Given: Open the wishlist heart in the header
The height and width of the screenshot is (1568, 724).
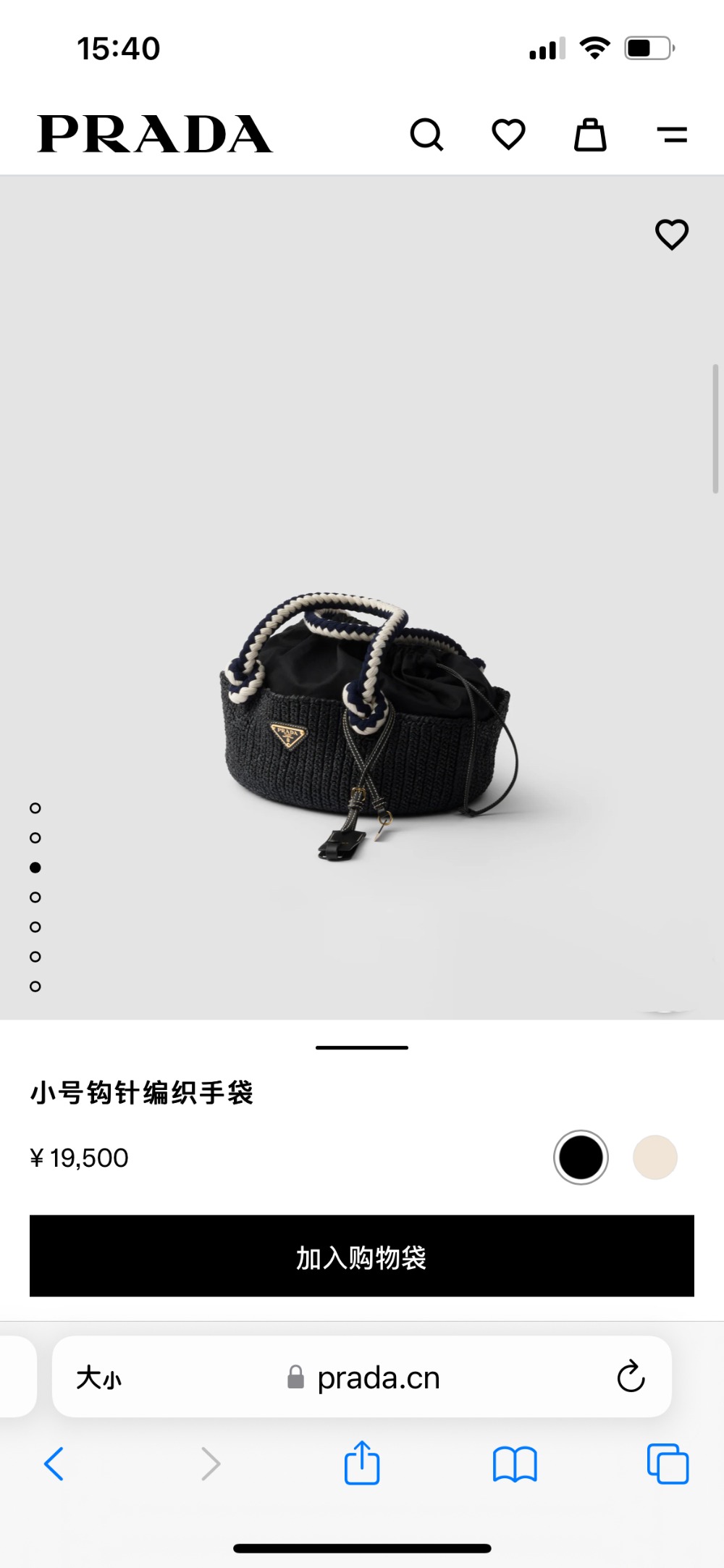Looking at the screenshot, I should (508, 135).
